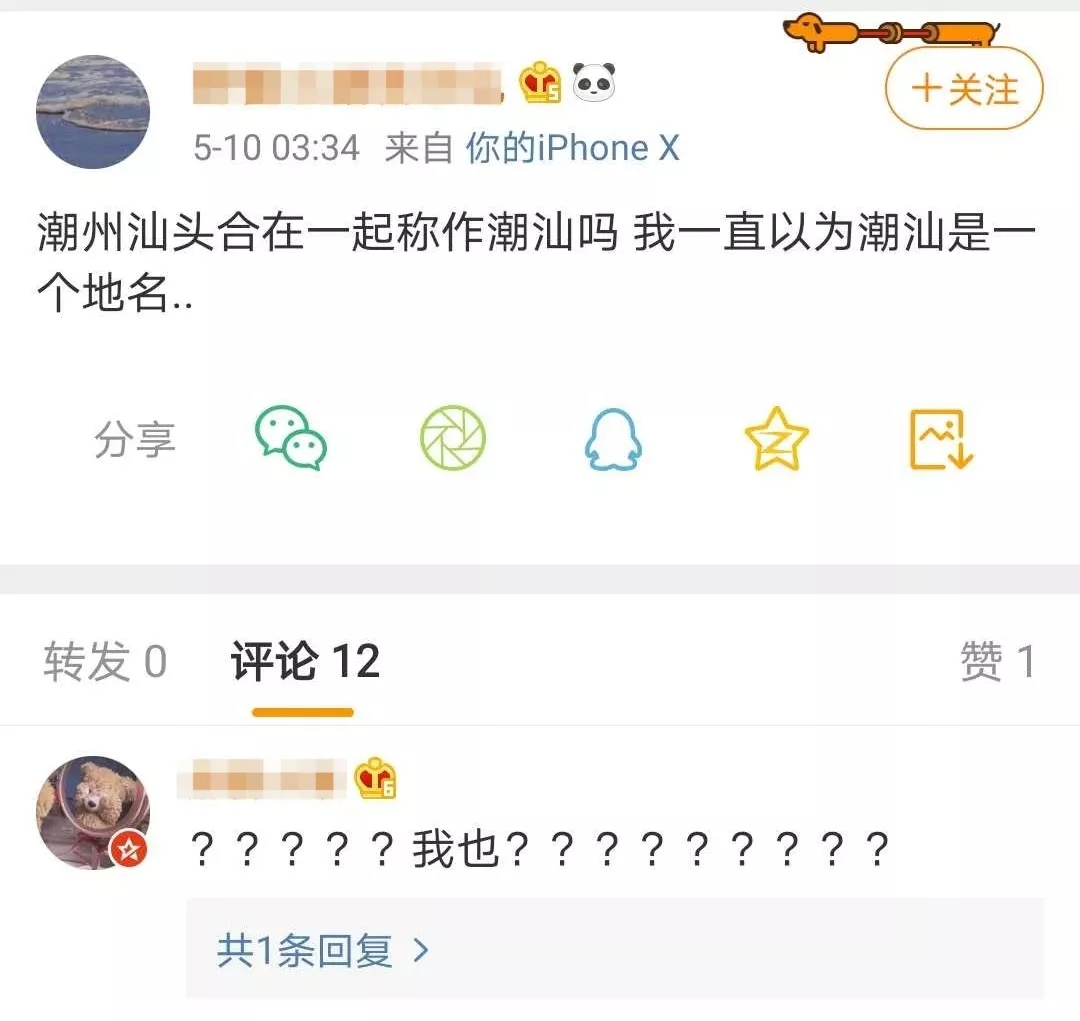Select the 评论 tab

305,662
